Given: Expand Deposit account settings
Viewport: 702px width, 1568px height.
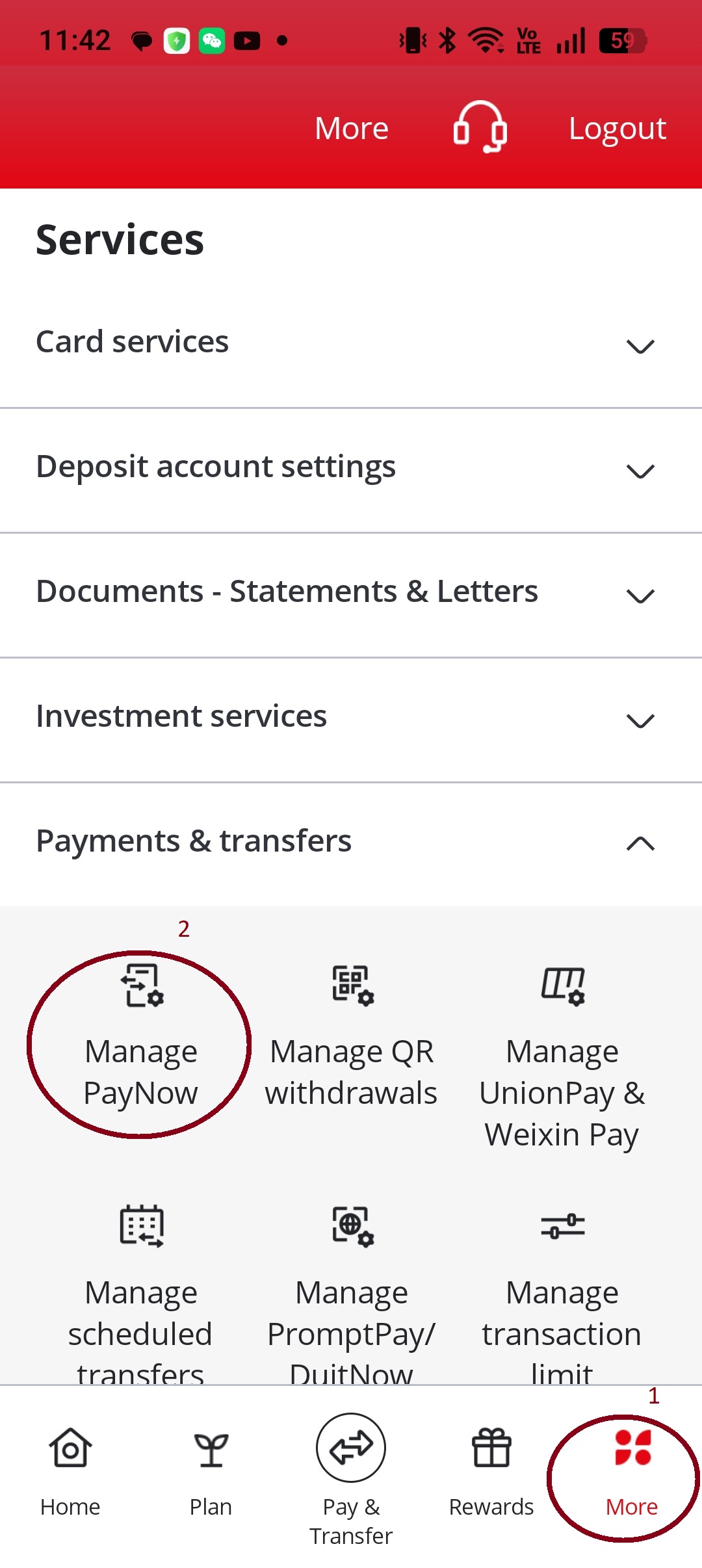Looking at the screenshot, I should point(351,470).
